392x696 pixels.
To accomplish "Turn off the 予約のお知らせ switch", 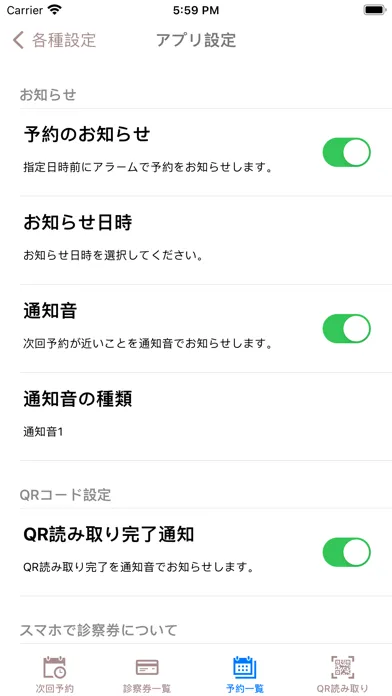I will (346, 152).
